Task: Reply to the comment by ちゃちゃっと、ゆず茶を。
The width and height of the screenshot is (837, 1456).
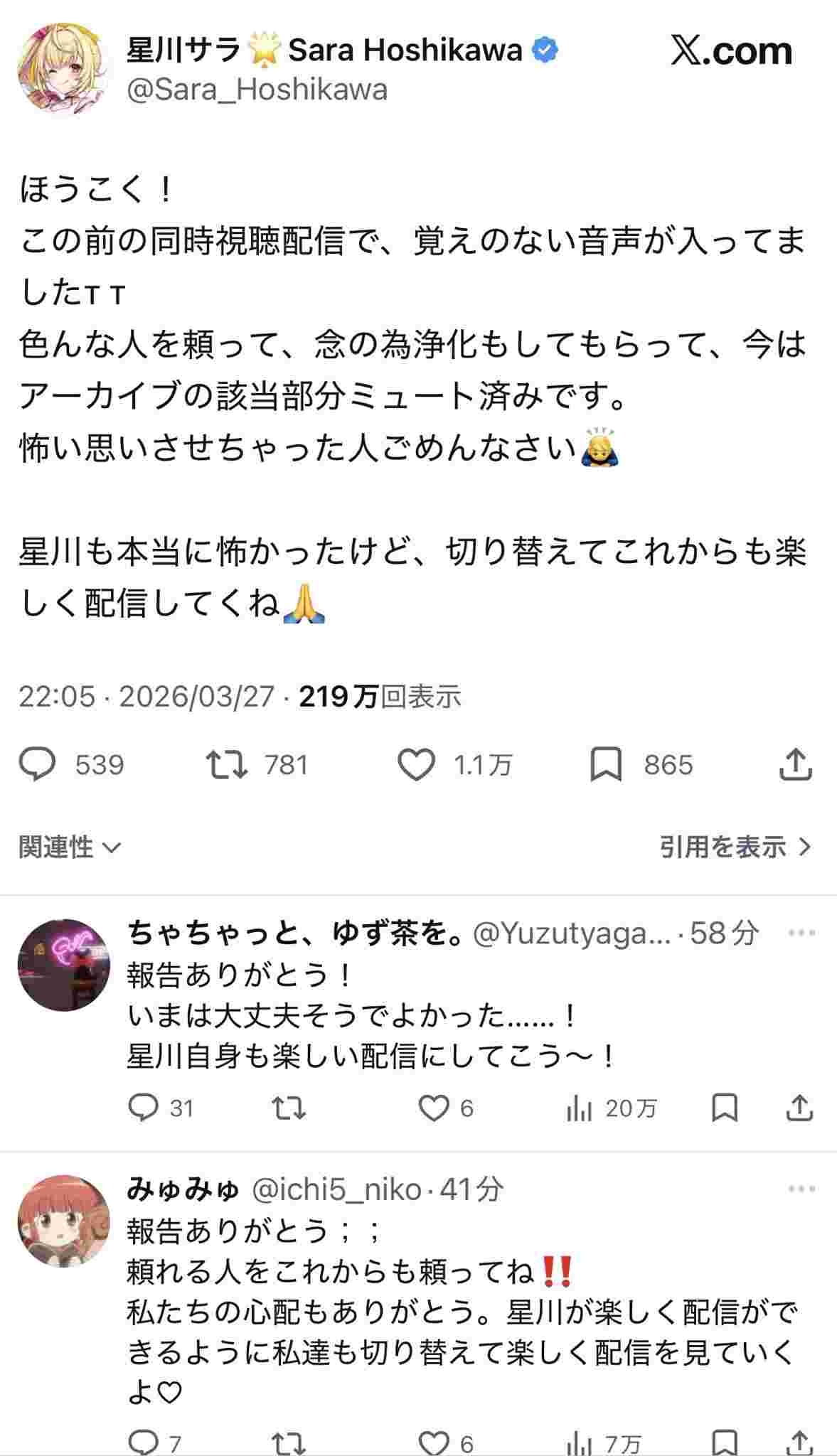Action: pyautogui.click(x=143, y=1108)
